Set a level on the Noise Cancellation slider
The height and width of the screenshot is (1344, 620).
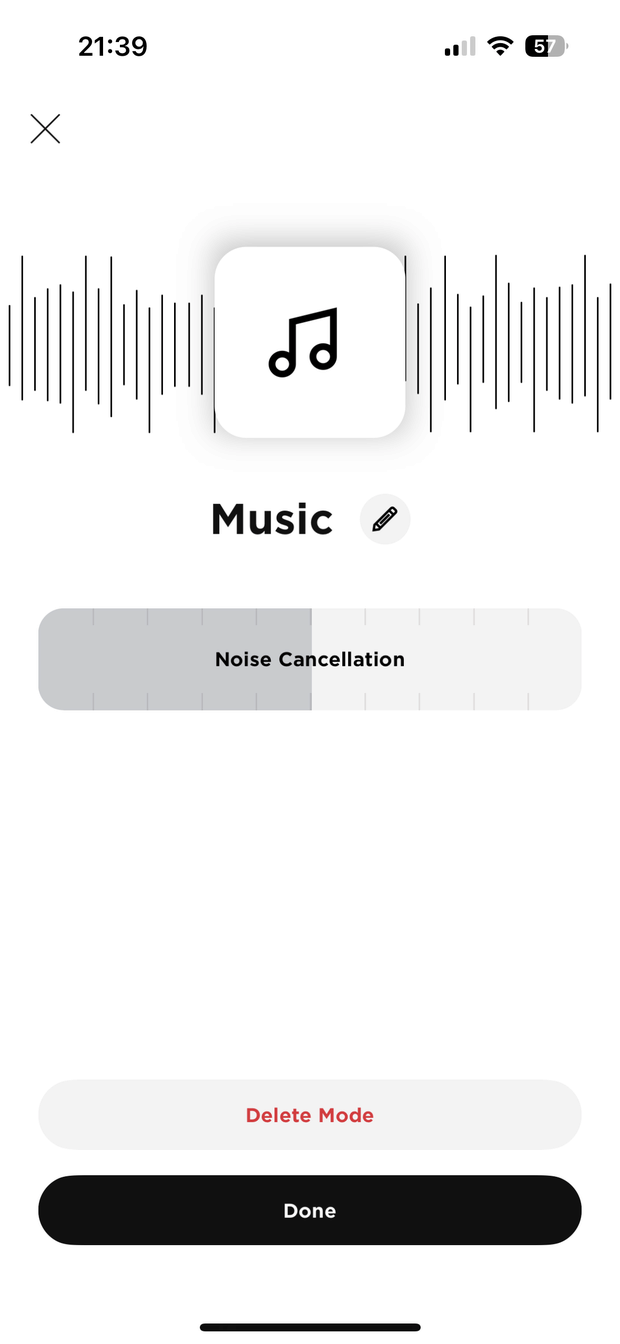click(310, 659)
